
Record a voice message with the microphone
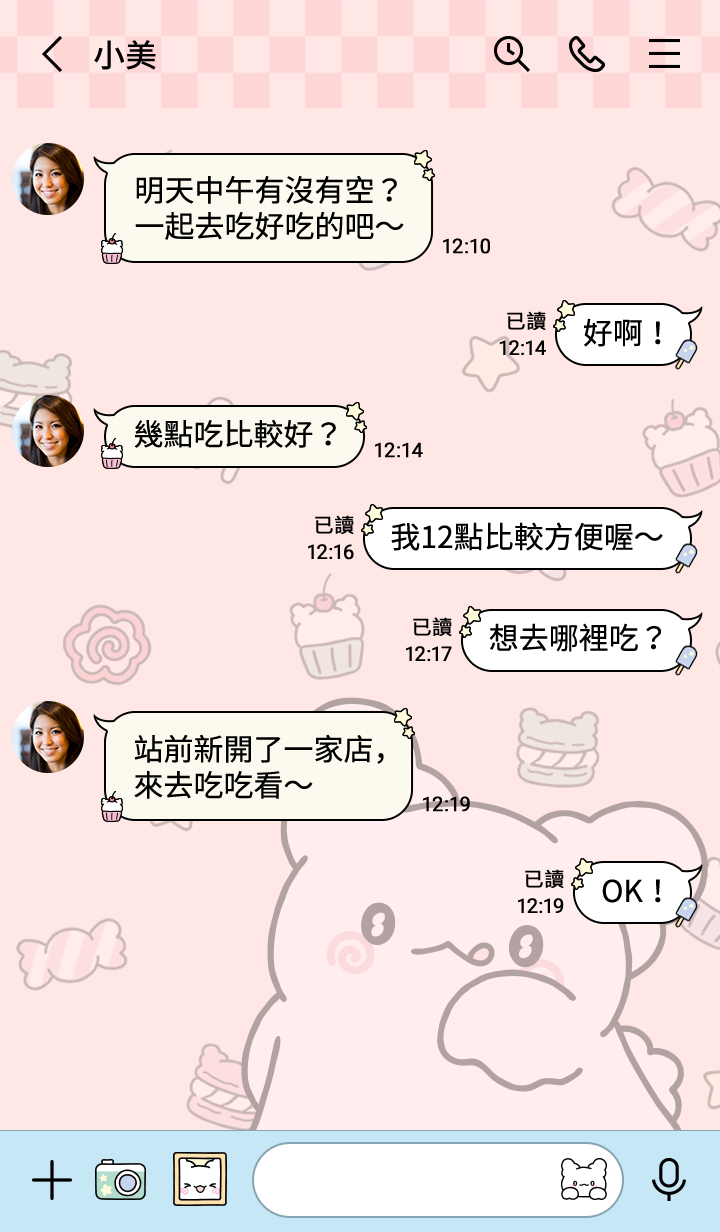[668, 1181]
